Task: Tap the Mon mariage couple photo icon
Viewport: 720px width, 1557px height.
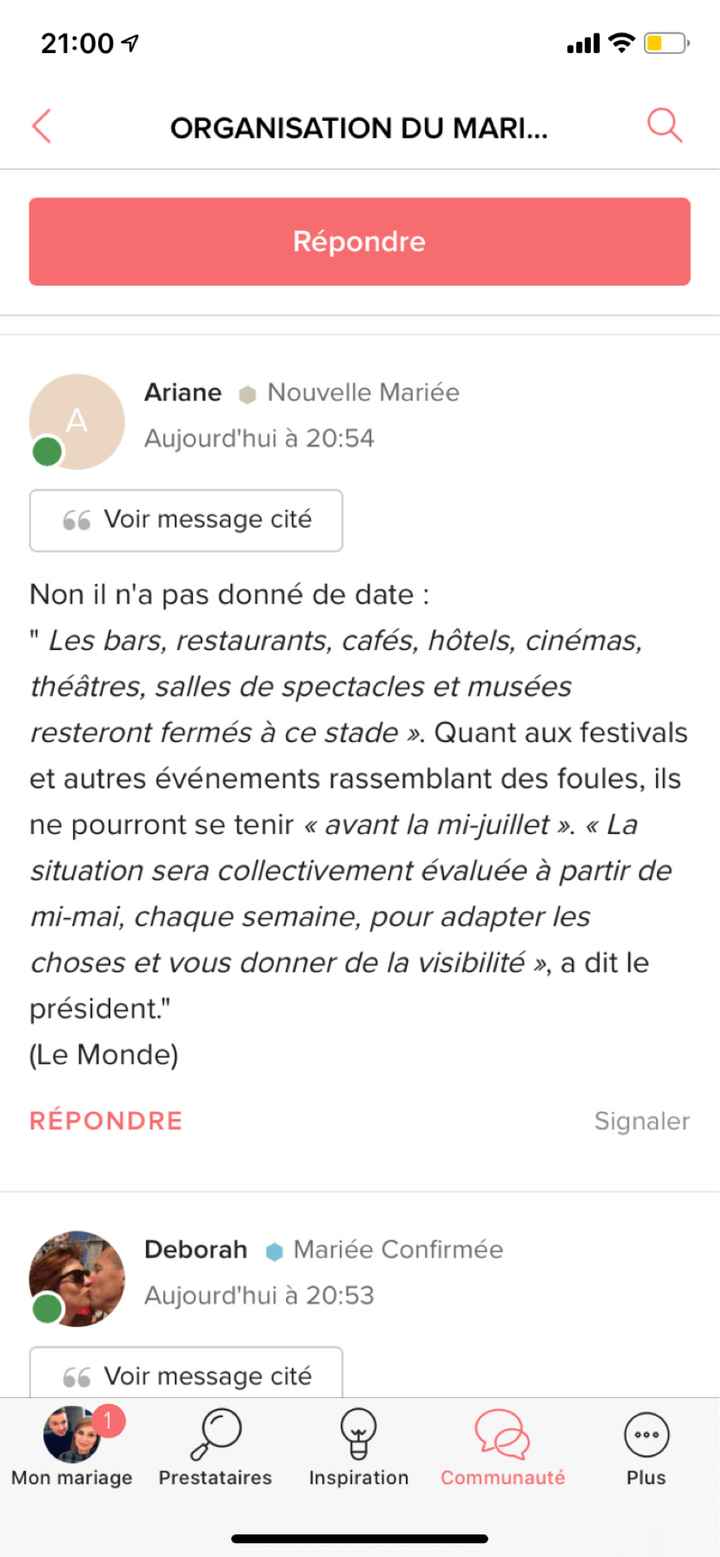Action: point(72,1434)
